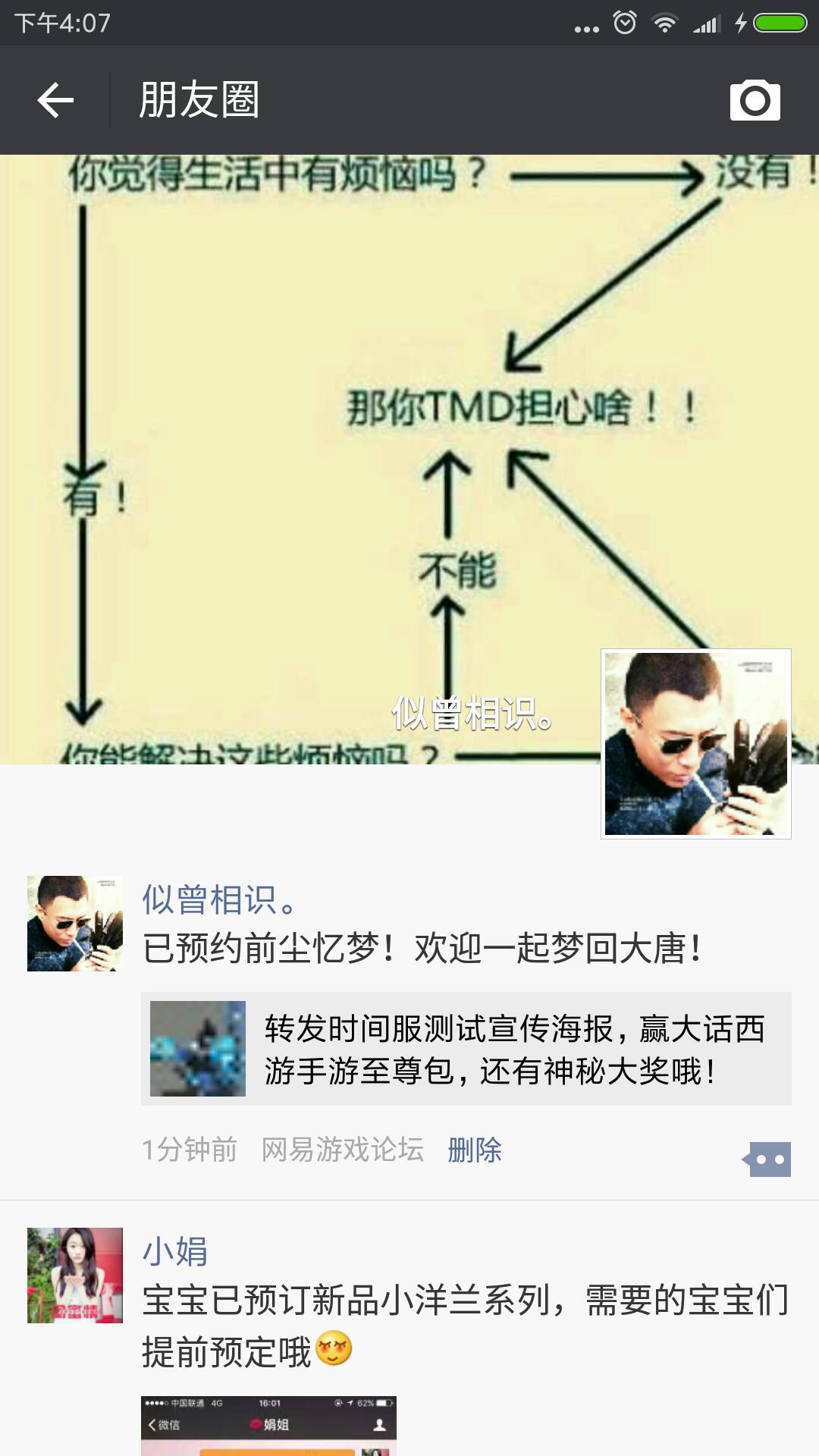Image resolution: width=819 pixels, height=1456 pixels.
Task: Open the camera to post a moment
Action: point(755,100)
